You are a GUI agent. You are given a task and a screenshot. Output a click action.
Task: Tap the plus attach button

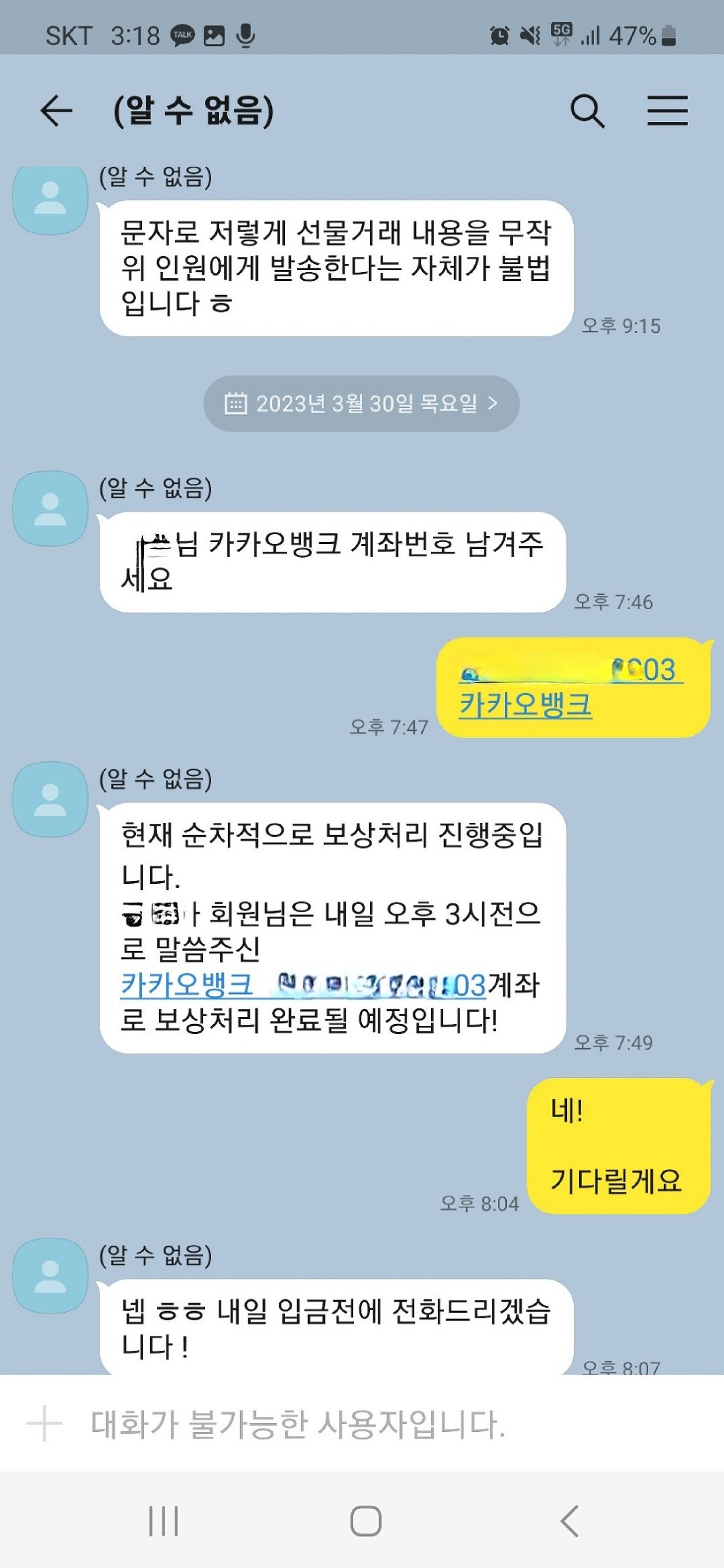tap(45, 1423)
